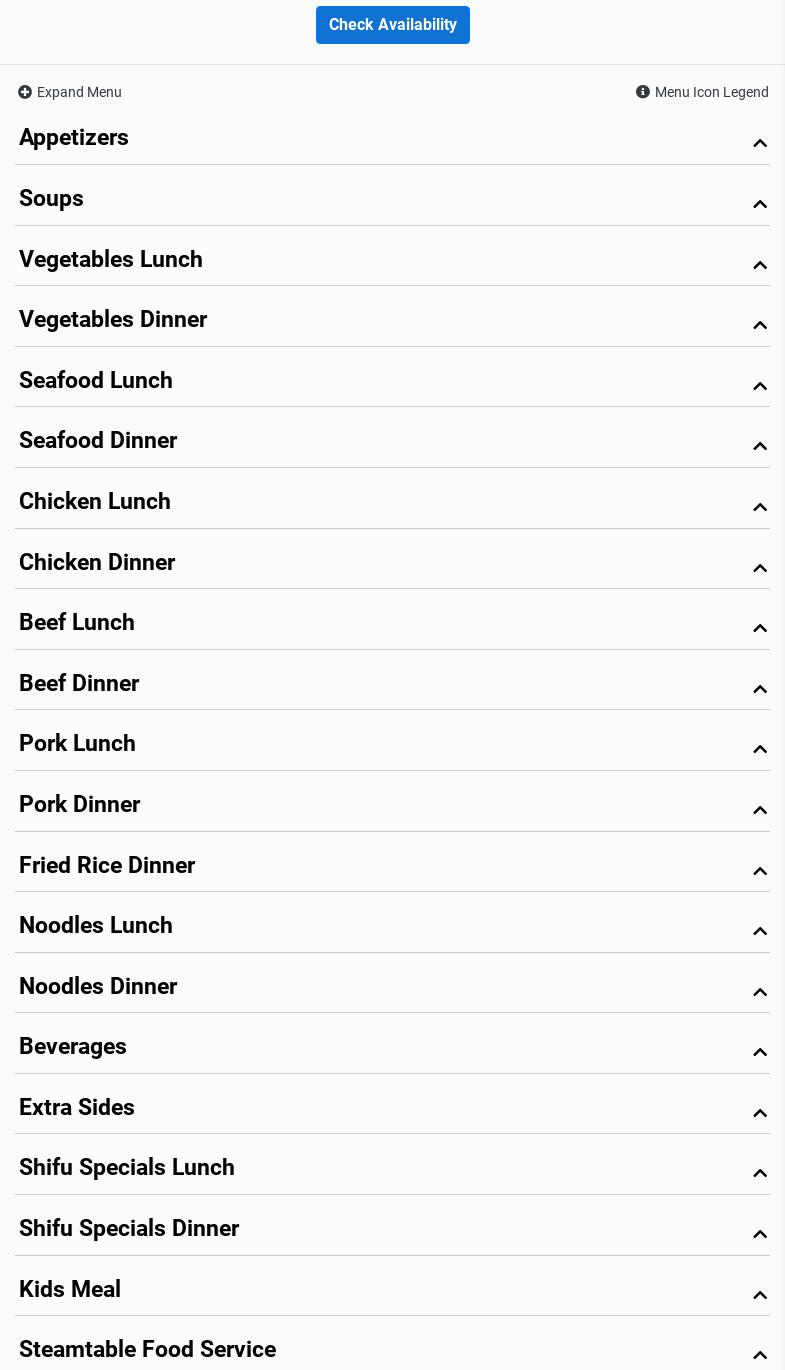Expand Vegetables Lunch items
Viewport: 785px width, 1370px height.
pyautogui.click(x=110, y=260)
